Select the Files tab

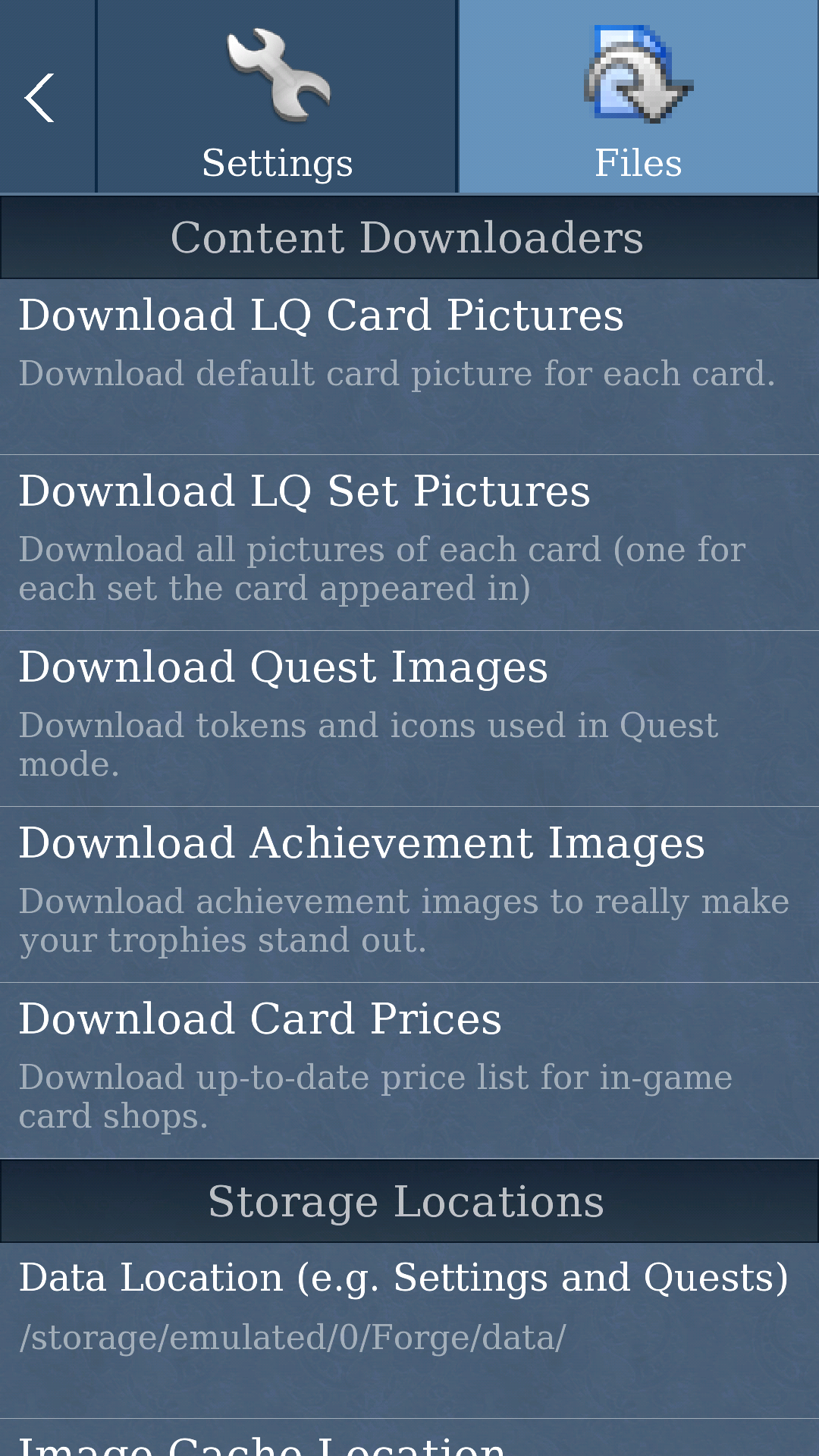(638, 99)
